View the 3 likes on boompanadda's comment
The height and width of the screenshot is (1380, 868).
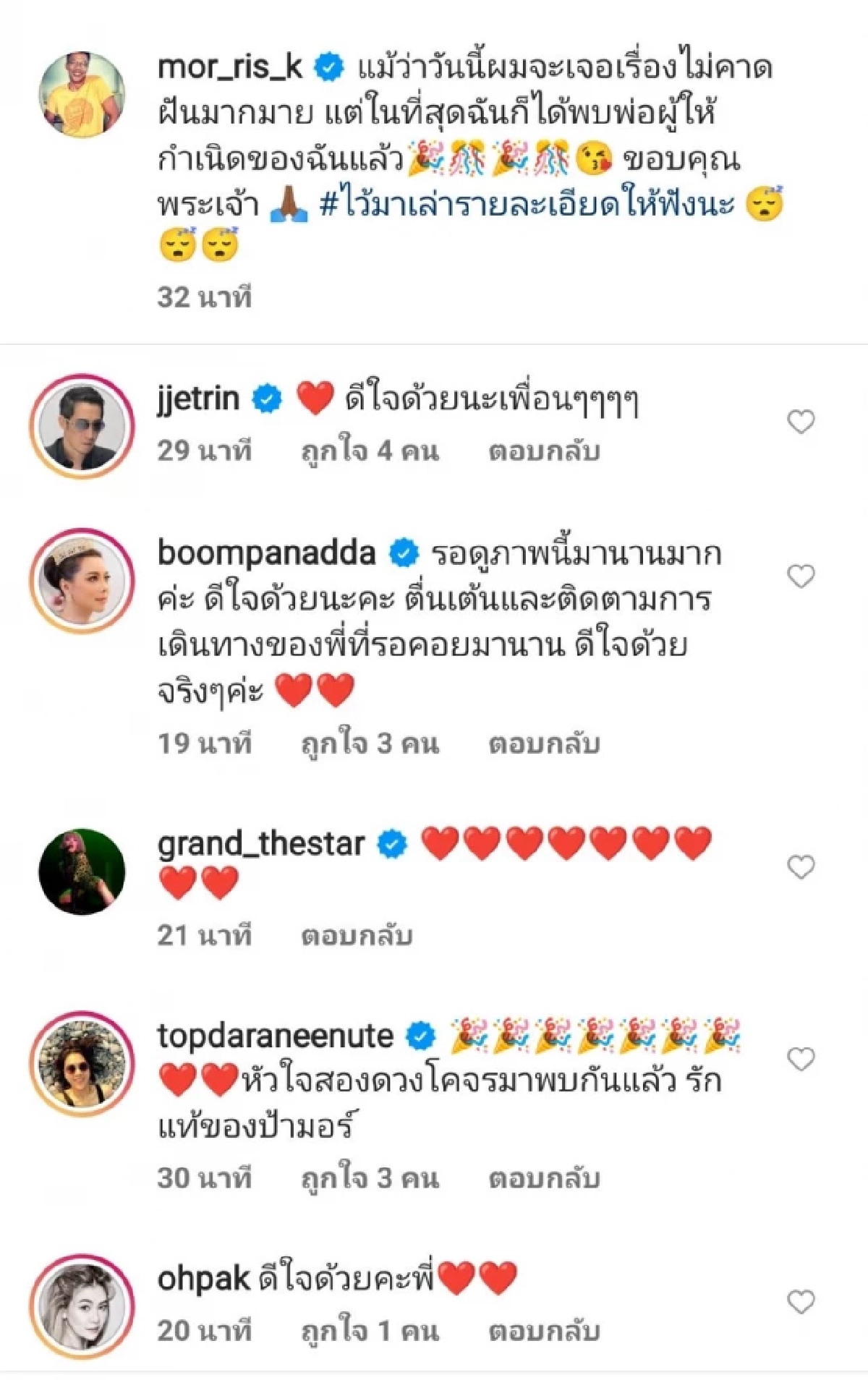click(370, 744)
